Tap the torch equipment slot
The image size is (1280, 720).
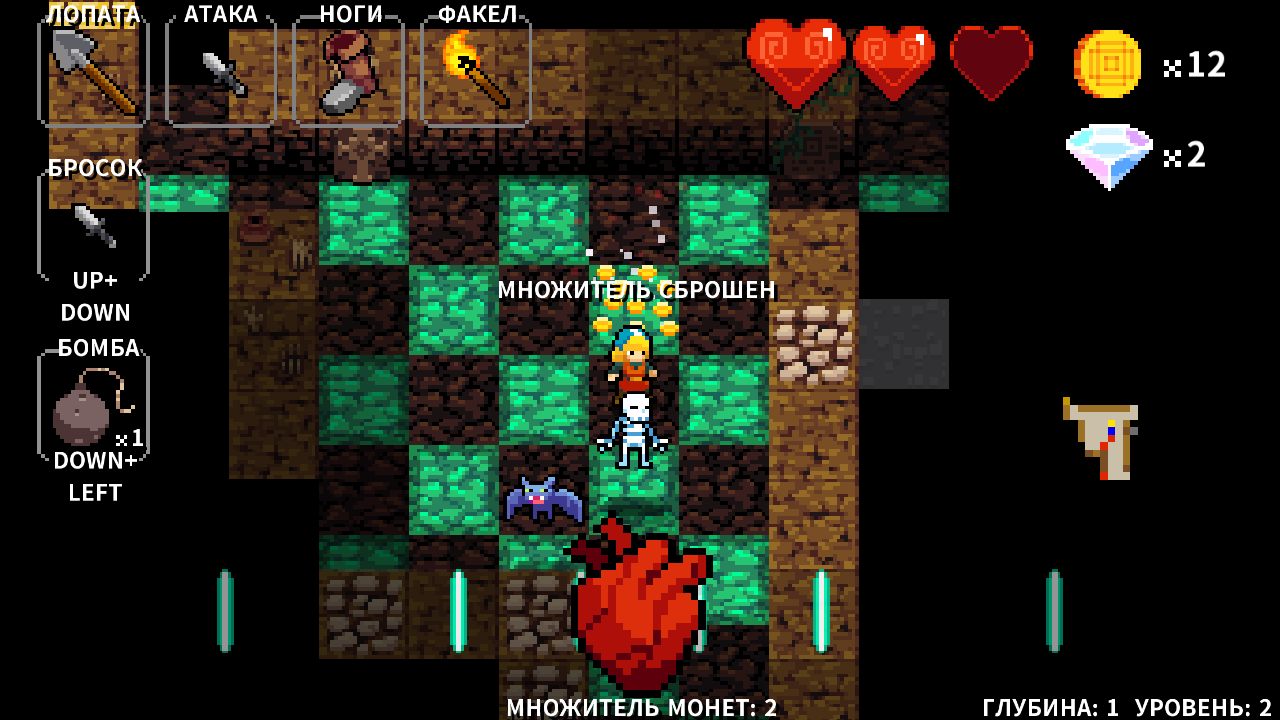pyautogui.click(x=476, y=72)
